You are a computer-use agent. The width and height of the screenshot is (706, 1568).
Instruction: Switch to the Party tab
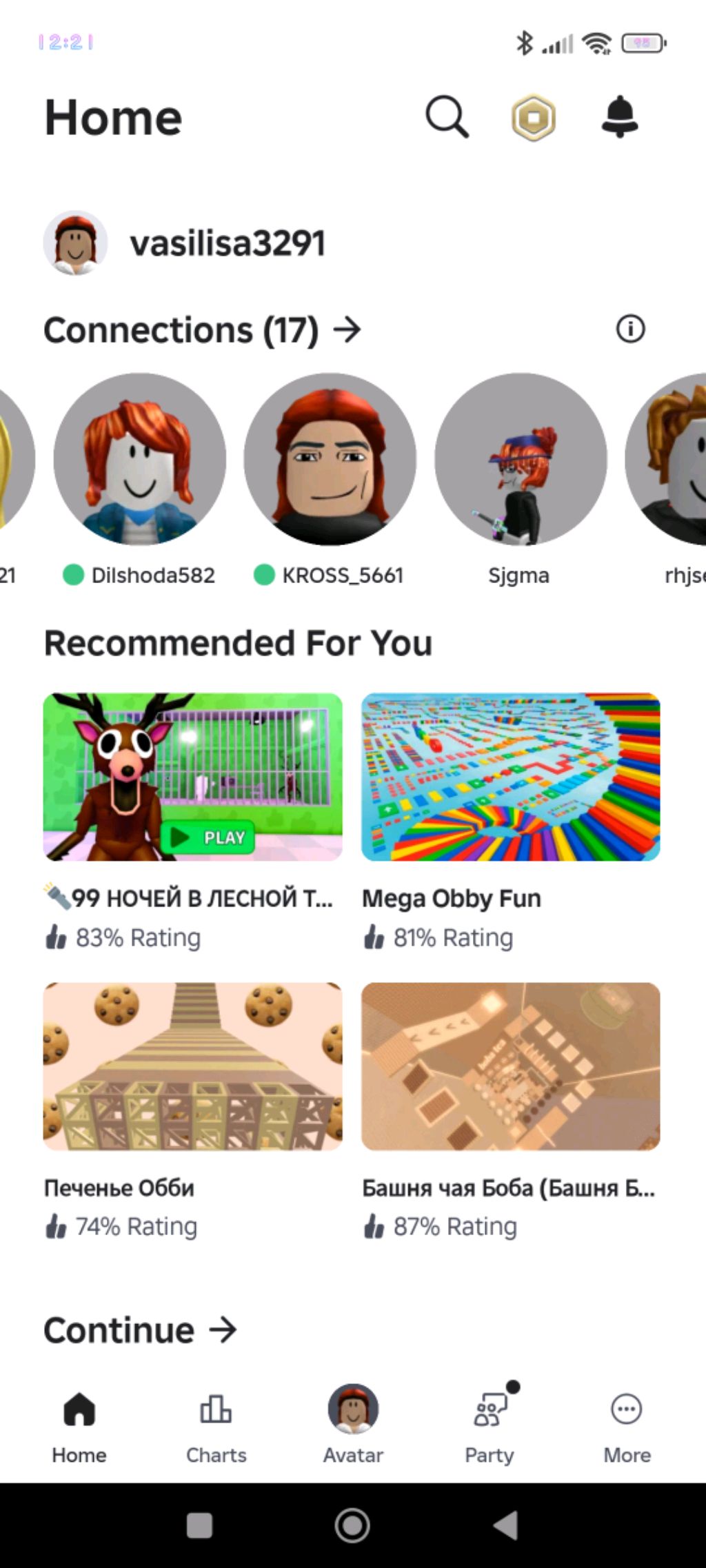(x=490, y=1424)
